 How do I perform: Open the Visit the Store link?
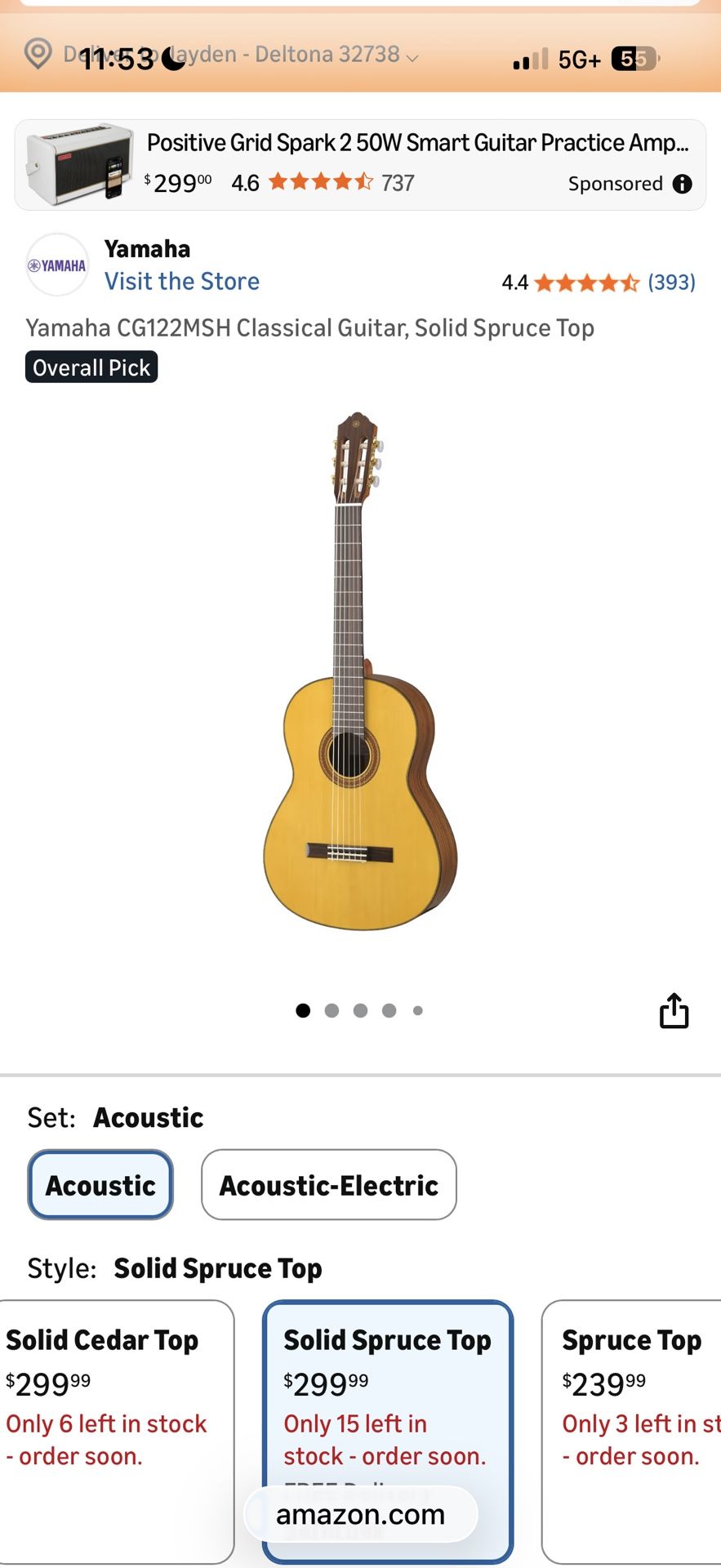pos(181,282)
